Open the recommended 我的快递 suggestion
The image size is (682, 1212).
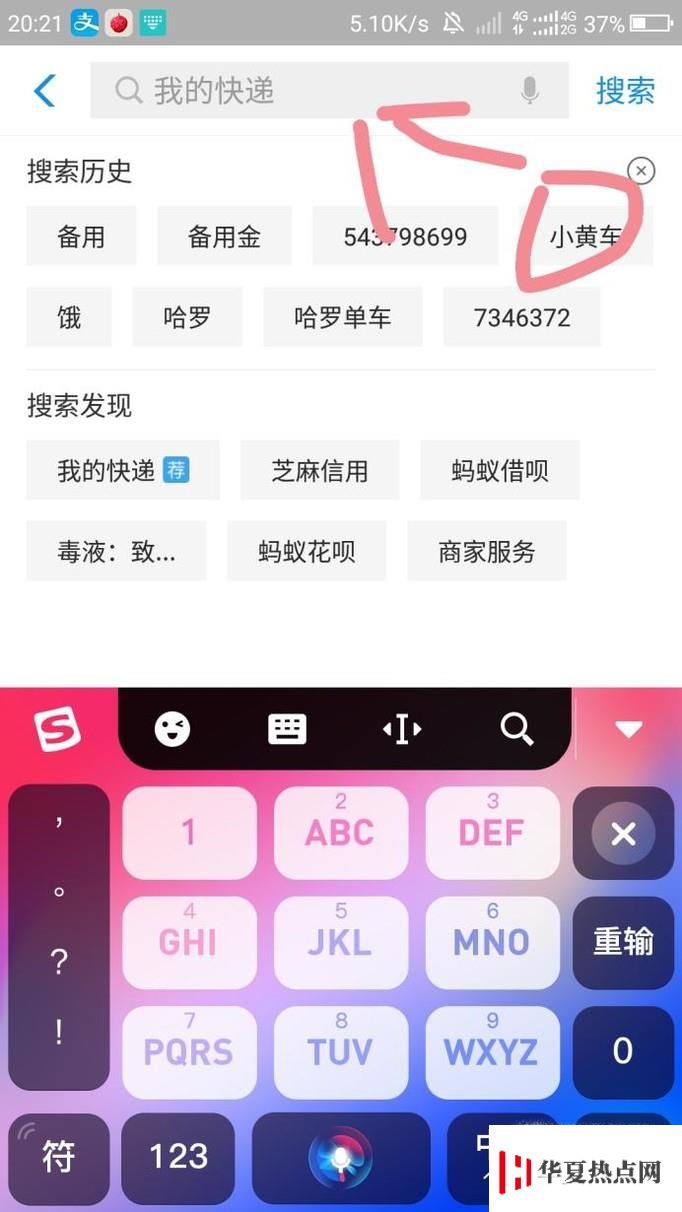(122, 471)
